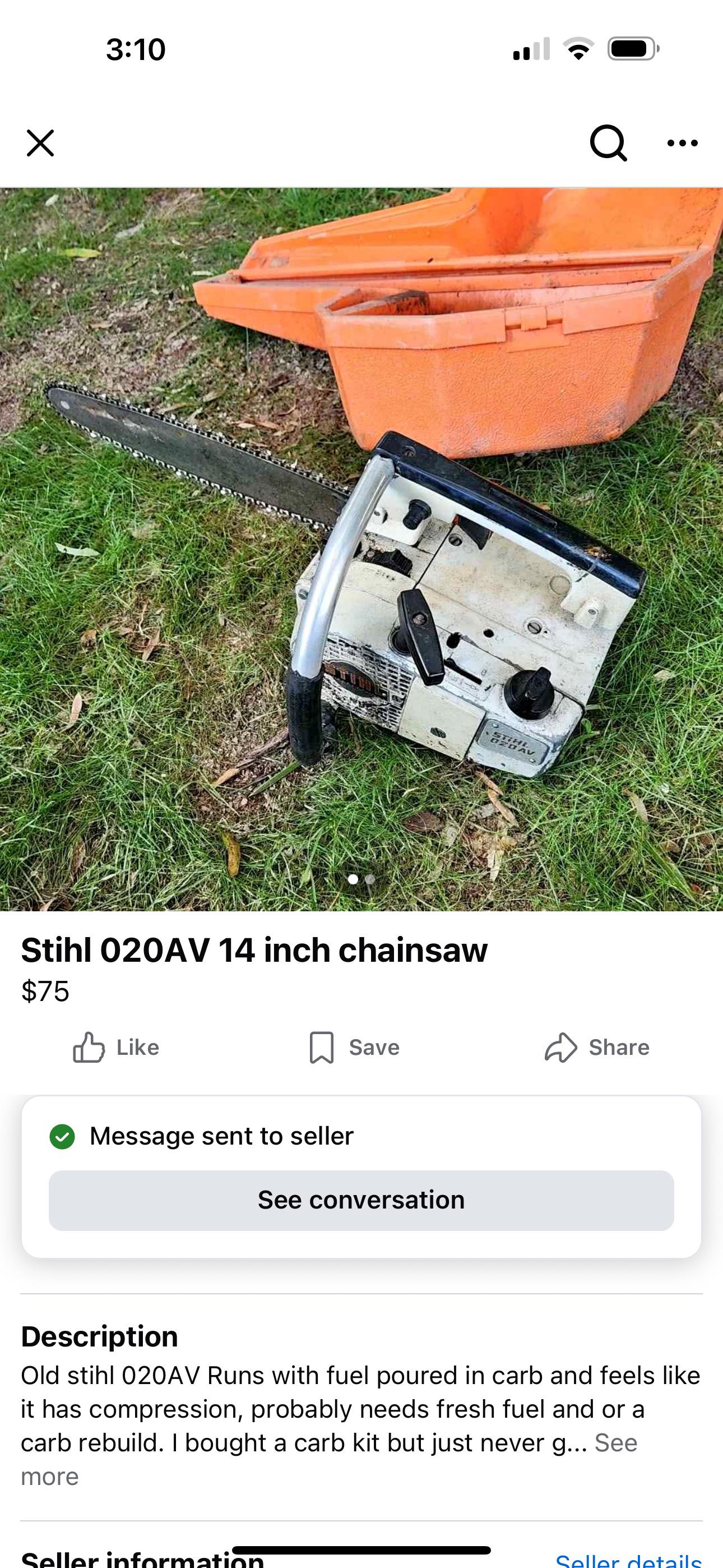Screen dimensions: 723x1568
Task: Save this chainsaw listing
Action: point(354,1048)
